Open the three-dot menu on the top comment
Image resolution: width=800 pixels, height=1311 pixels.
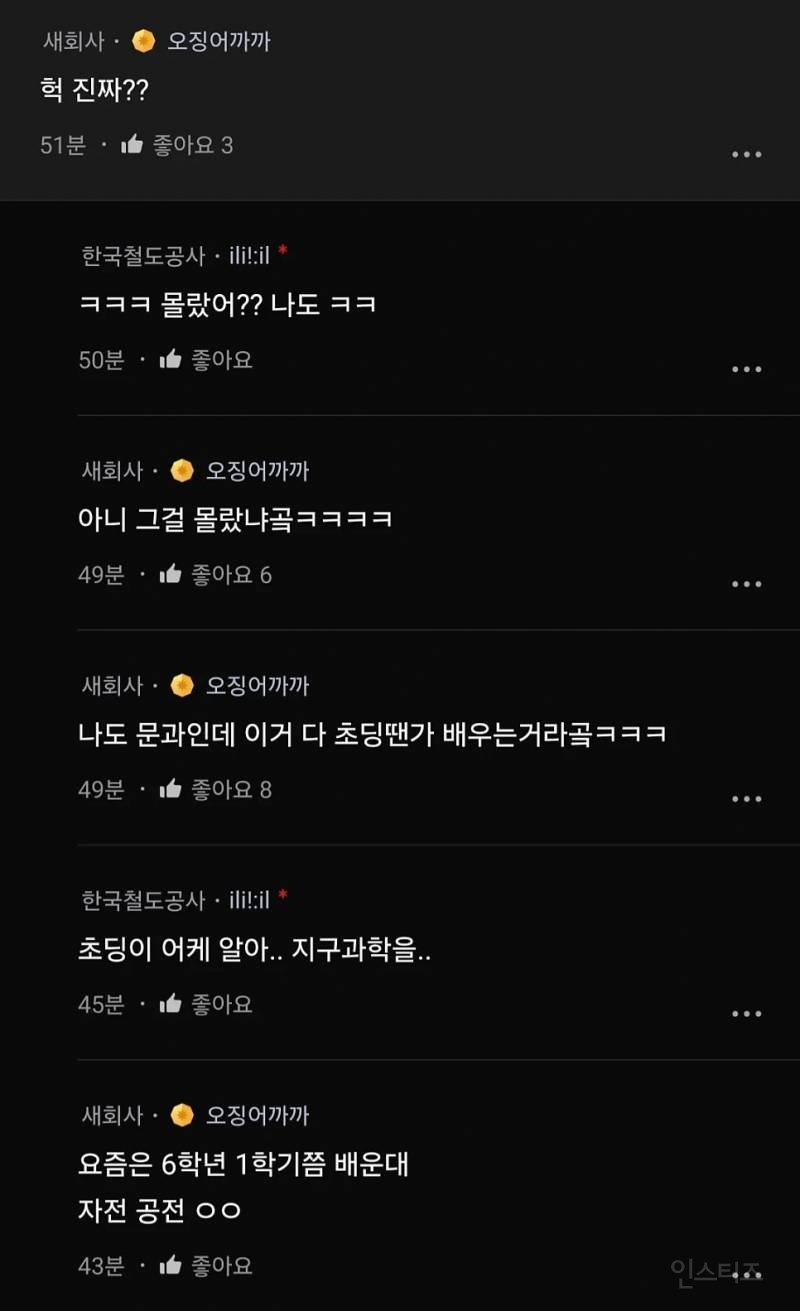point(747,152)
